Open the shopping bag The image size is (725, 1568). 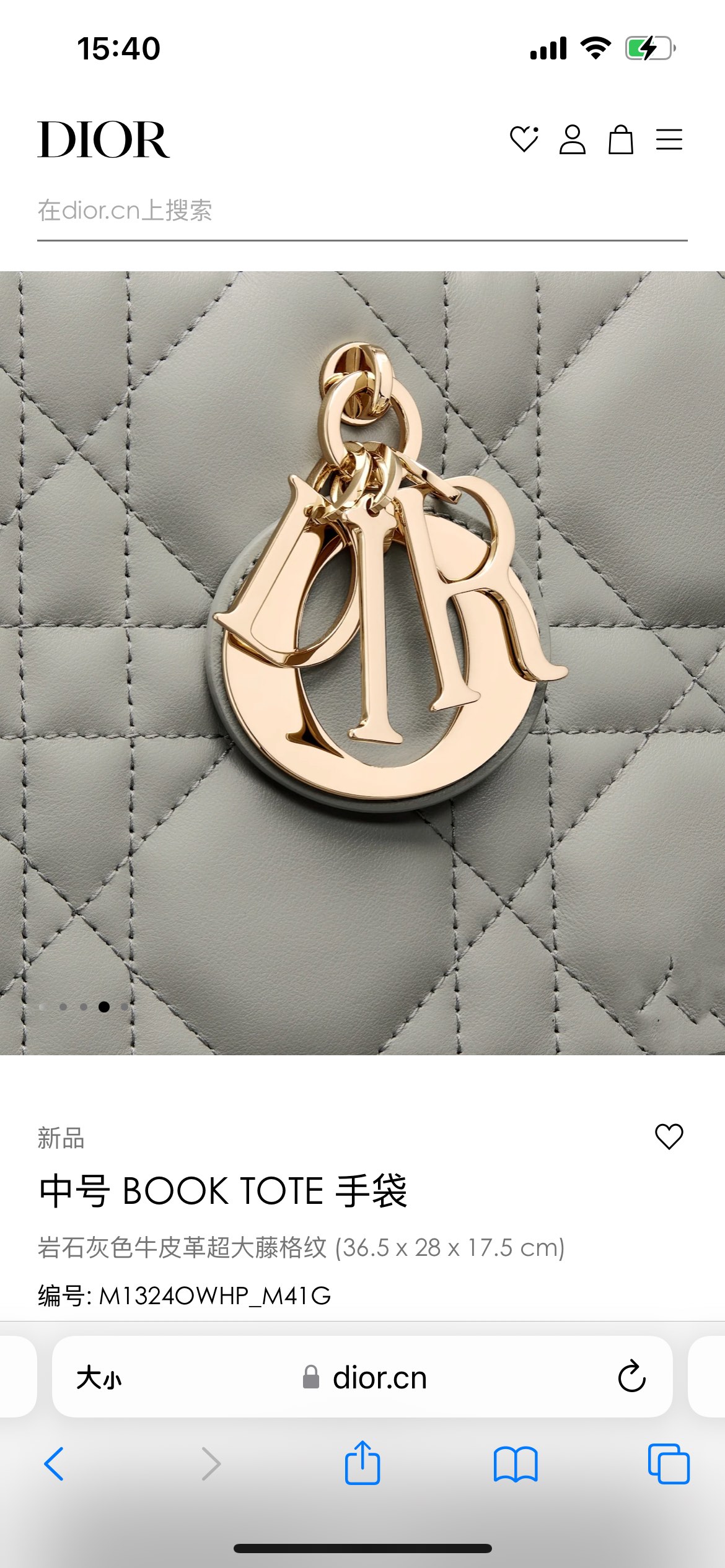[620, 139]
